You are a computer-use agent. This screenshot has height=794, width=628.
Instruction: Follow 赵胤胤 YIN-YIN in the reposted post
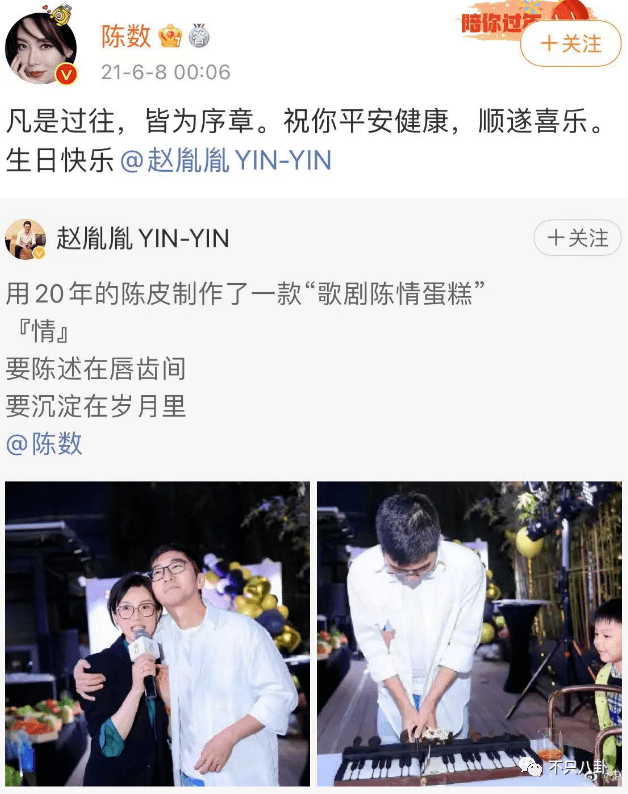click(577, 238)
